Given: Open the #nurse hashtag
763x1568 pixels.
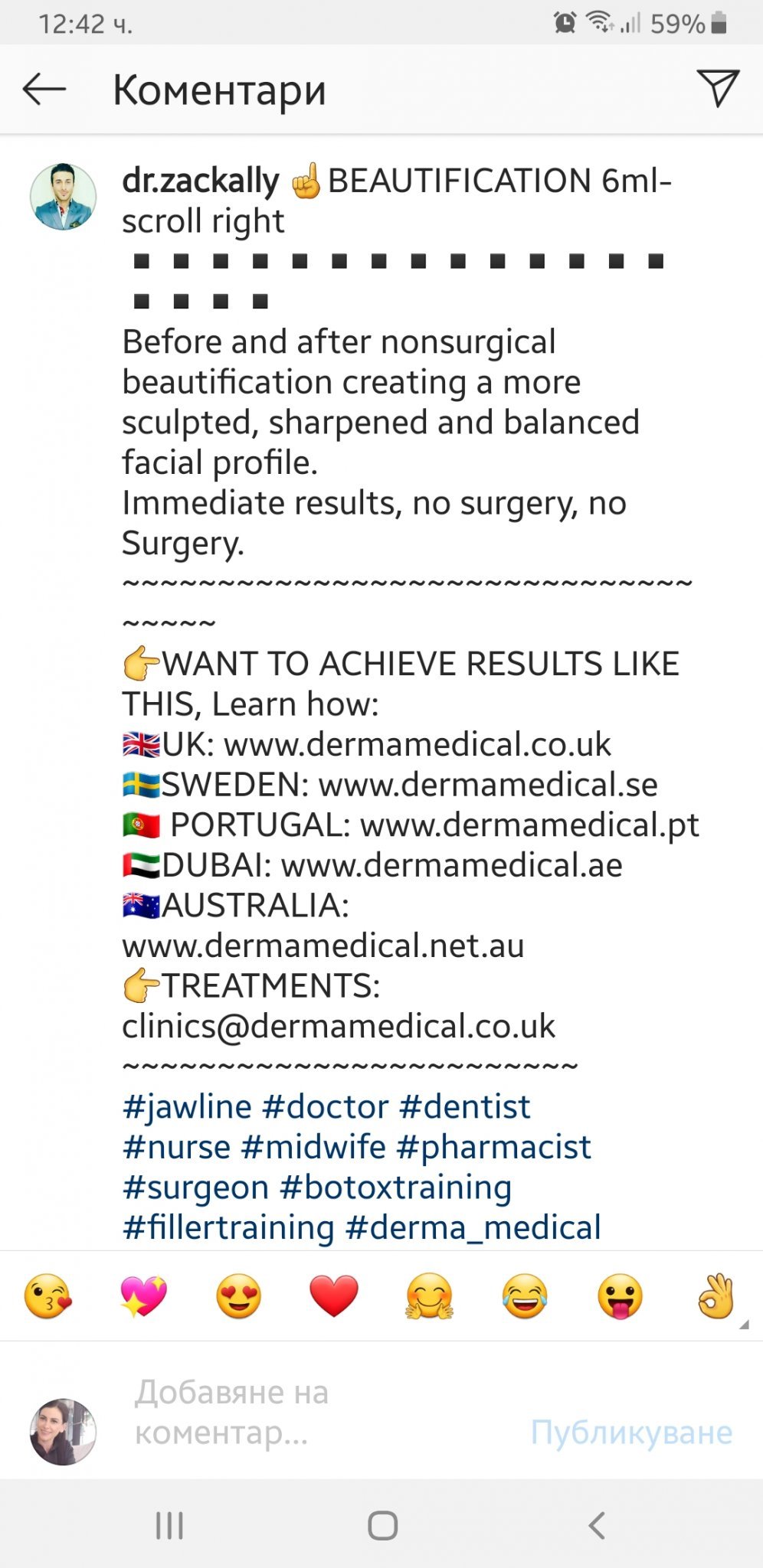Looking at the screenshot, I should [x=176, y=1147].
